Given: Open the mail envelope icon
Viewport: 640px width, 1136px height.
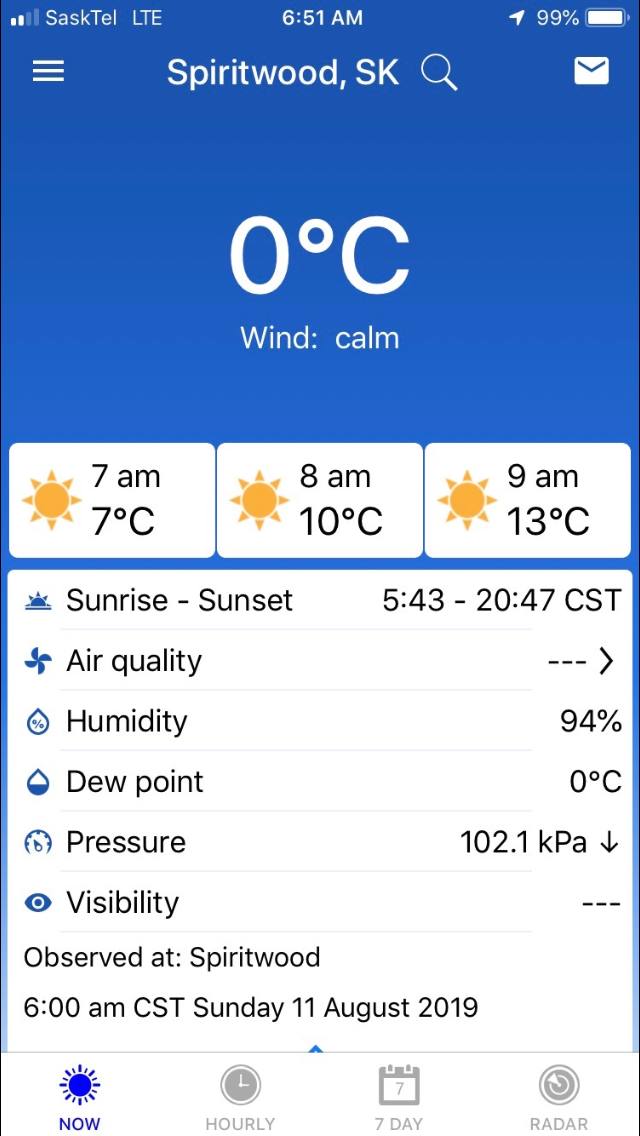Looking at the screenshot, I should point(591,71).
